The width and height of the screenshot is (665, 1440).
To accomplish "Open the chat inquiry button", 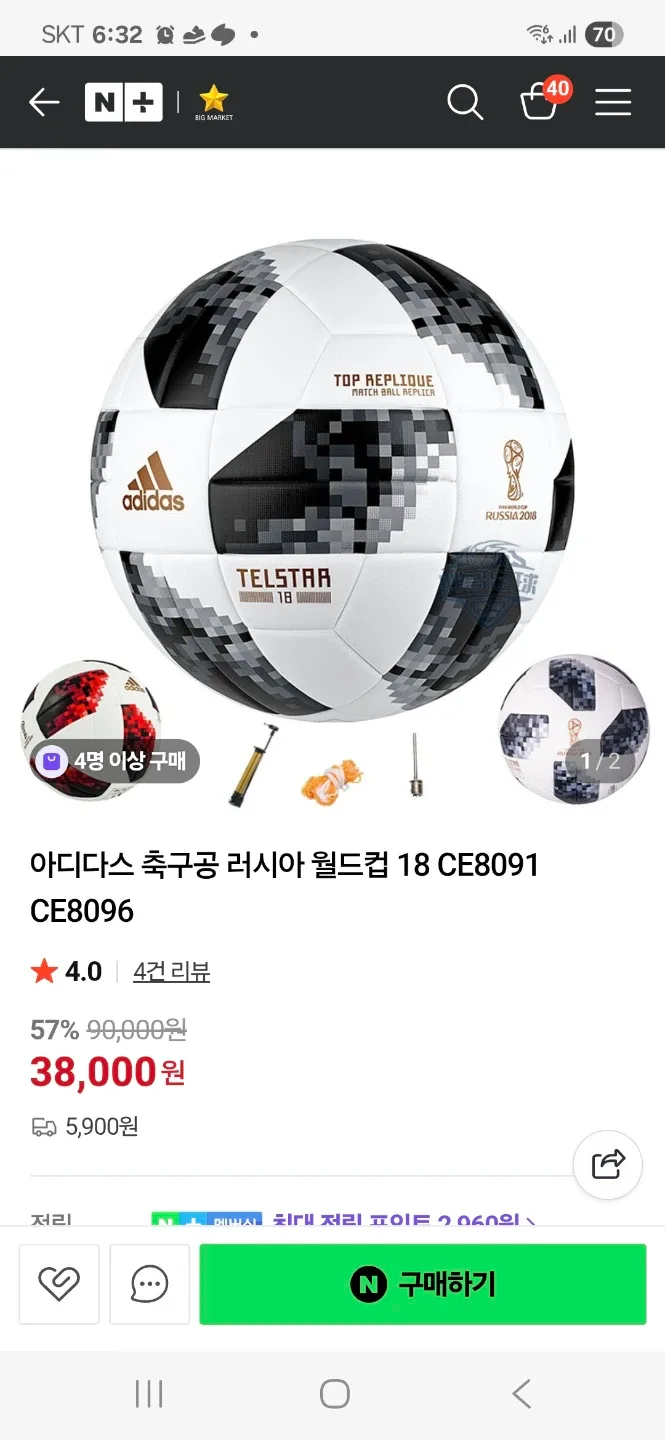I will pos(149,1284).
